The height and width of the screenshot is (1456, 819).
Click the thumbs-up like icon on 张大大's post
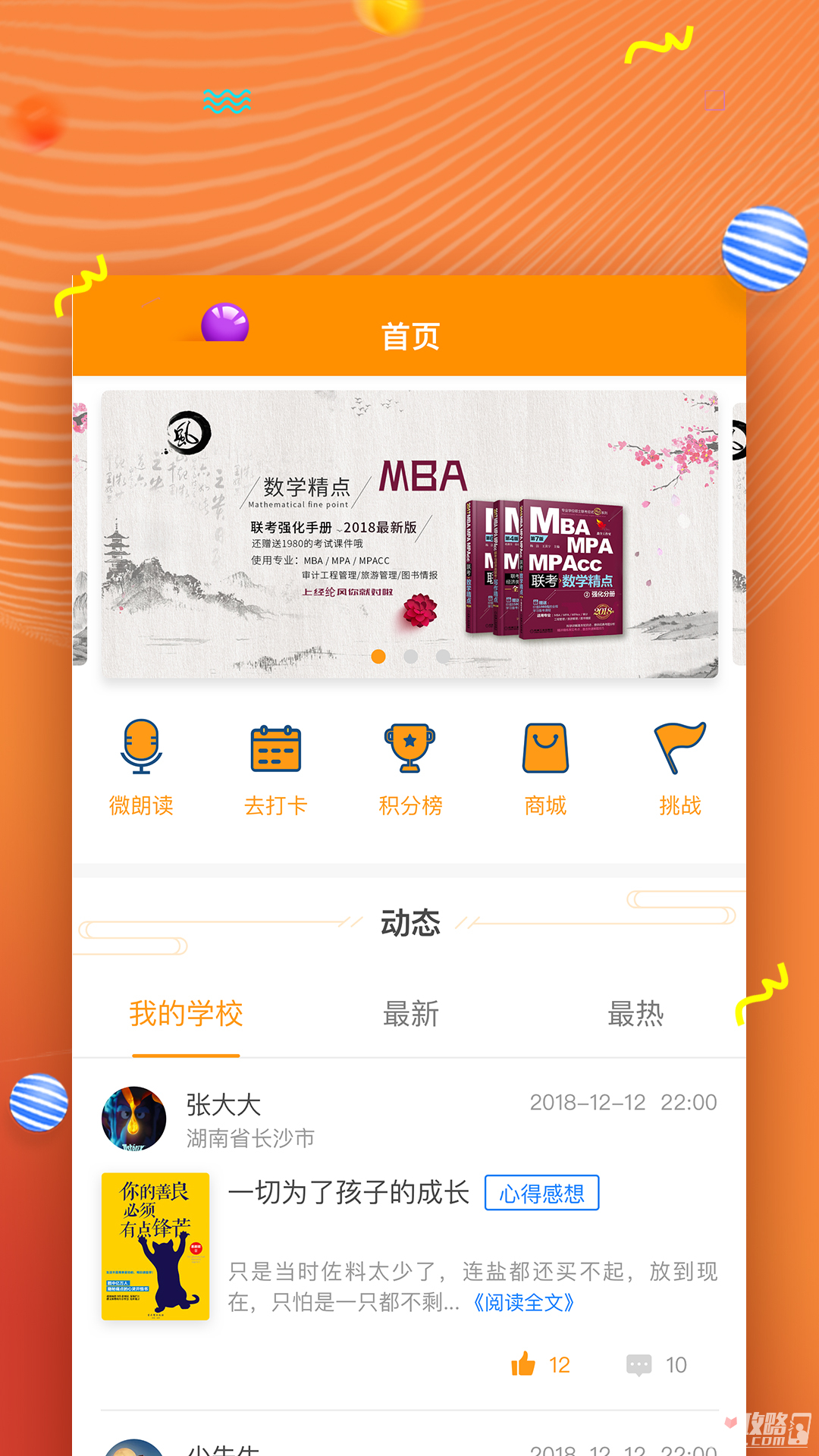tap(525, 1363)
